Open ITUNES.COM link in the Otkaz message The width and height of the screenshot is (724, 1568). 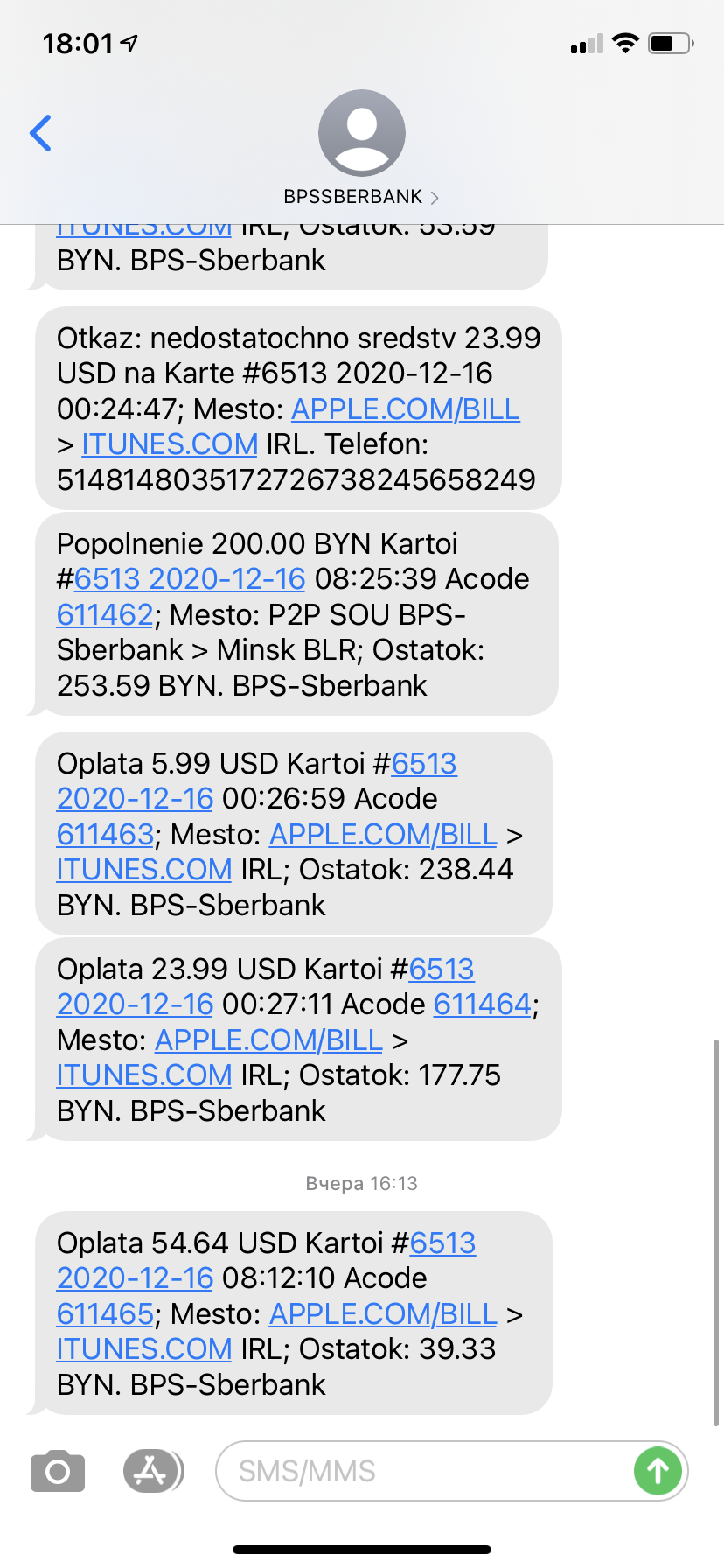[170, 444]
